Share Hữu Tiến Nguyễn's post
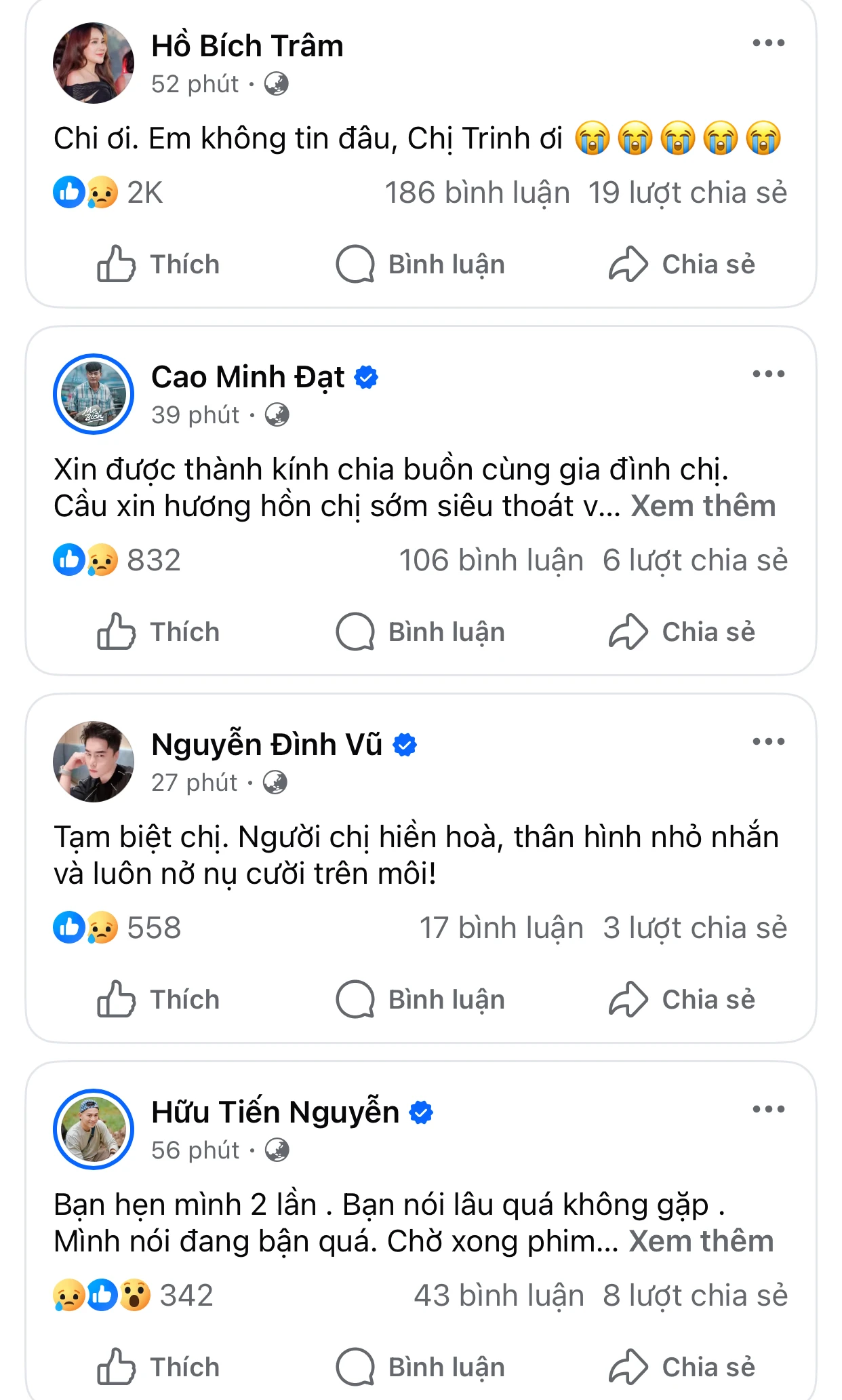842x1400 pixels. pos(681,1367)
